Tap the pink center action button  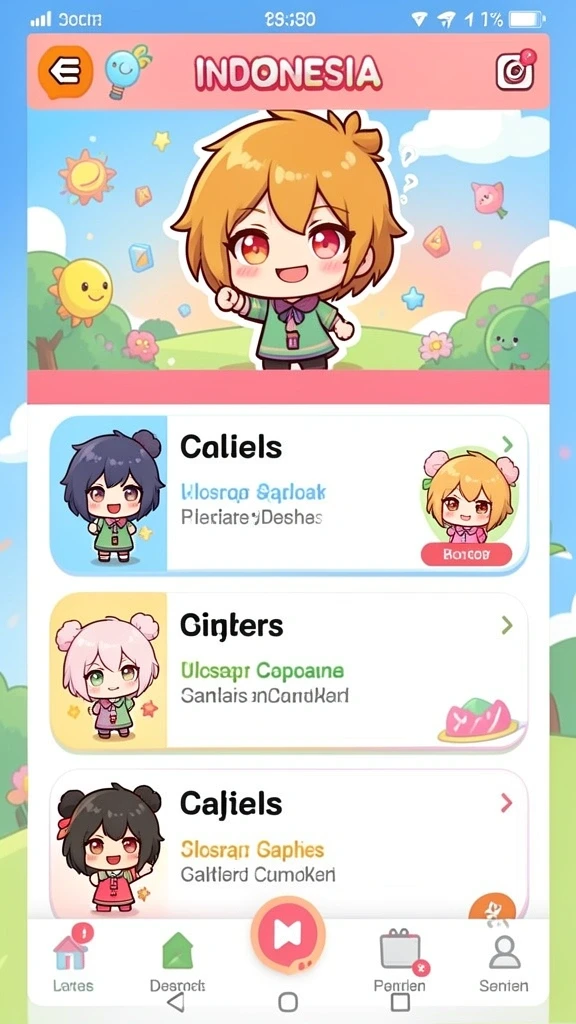287,937
